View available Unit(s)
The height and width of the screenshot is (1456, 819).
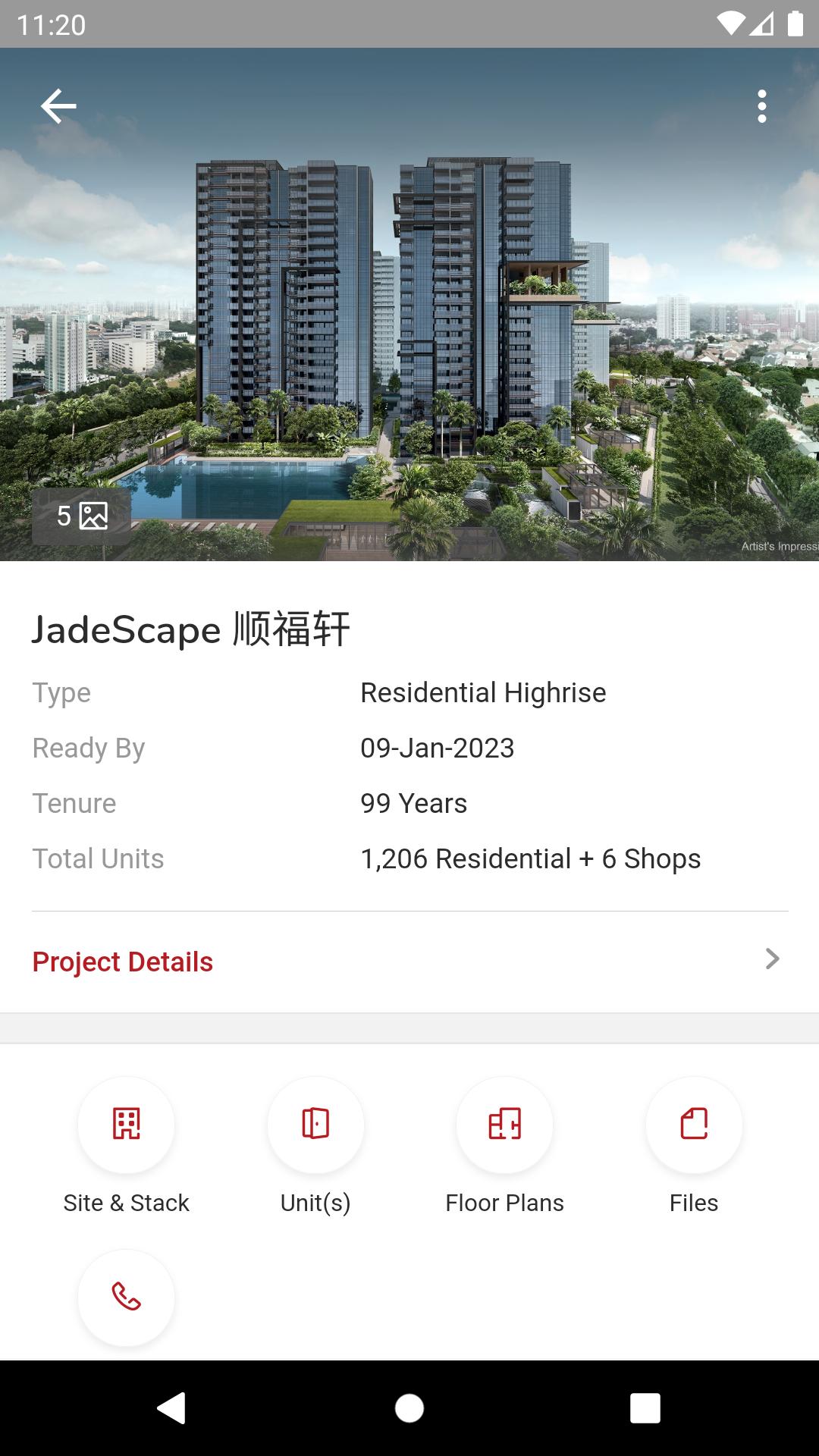point(315,1125)
